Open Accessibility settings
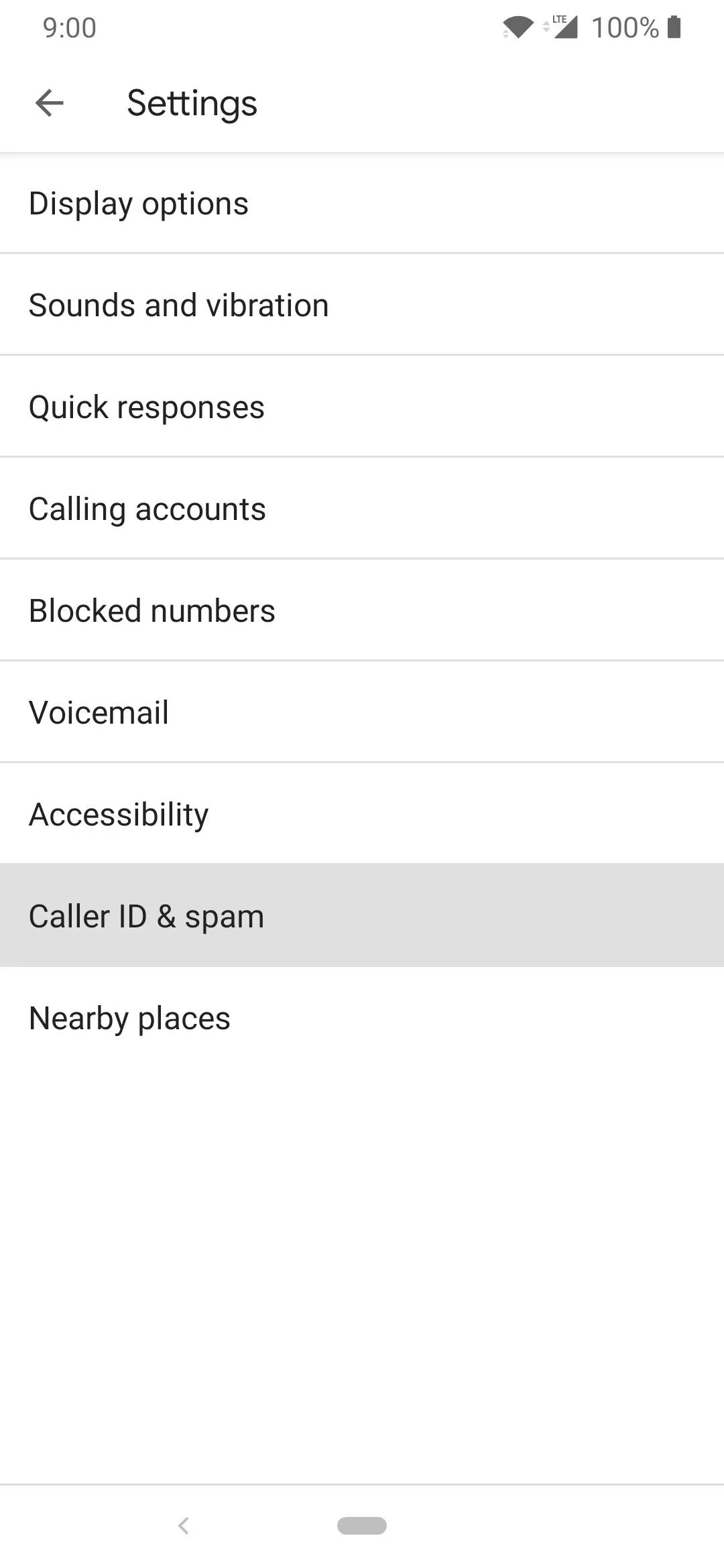724x1568 pixels. coord(362,814)
